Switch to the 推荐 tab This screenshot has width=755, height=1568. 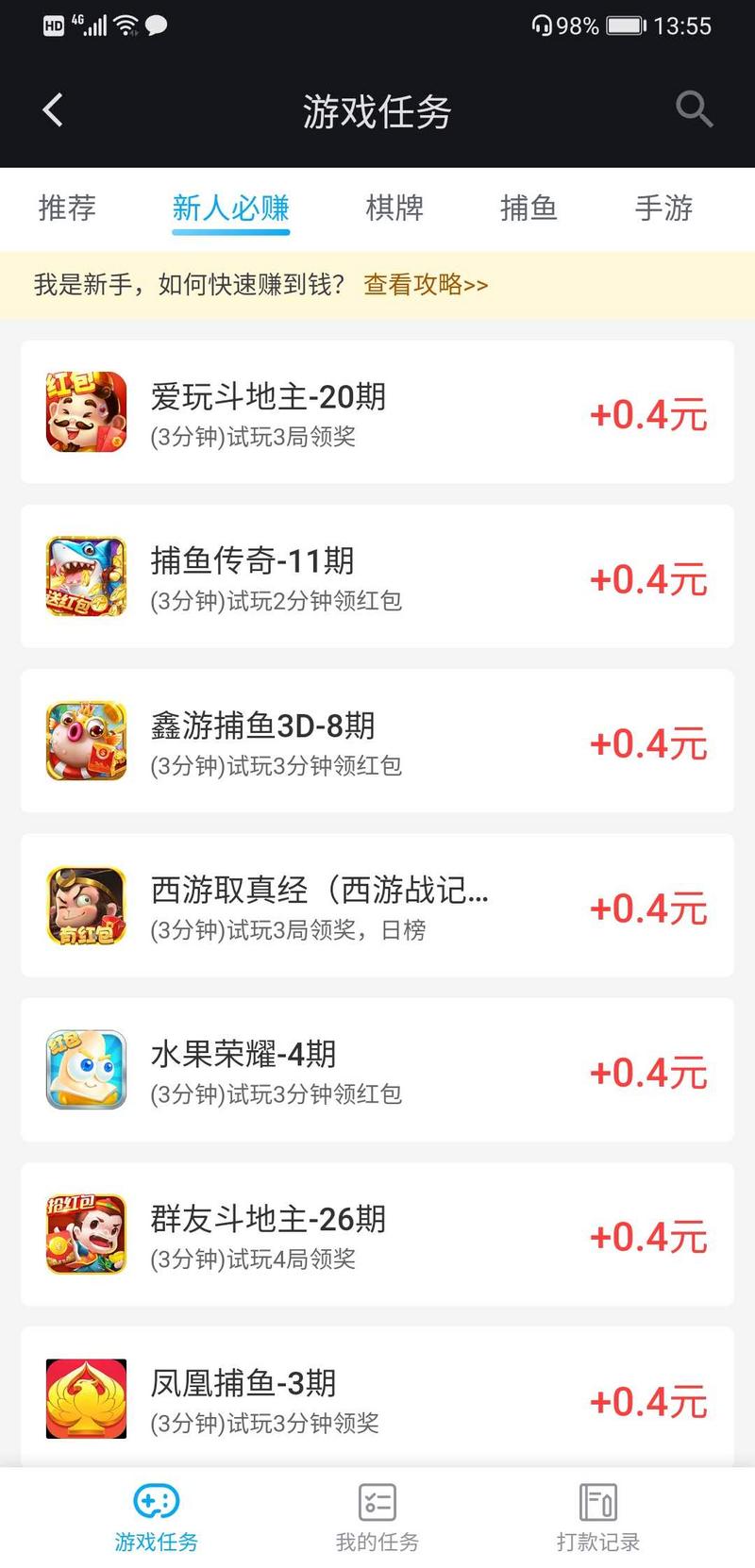click(x=66, y=209)
